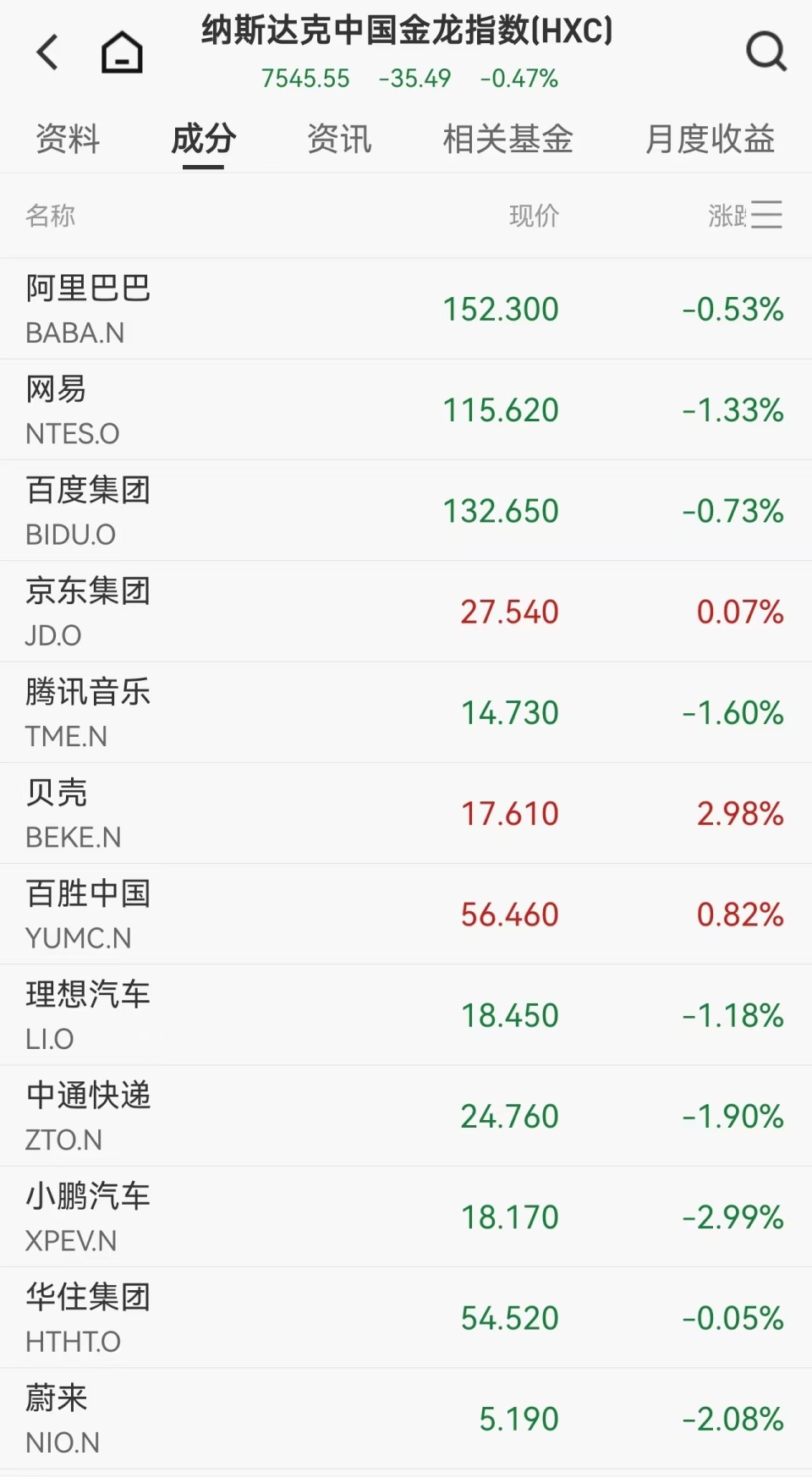Open XPeng XPEV.N stock detail
Viewport: 812px width, 1483px height.
click(x=406, y=1217)
